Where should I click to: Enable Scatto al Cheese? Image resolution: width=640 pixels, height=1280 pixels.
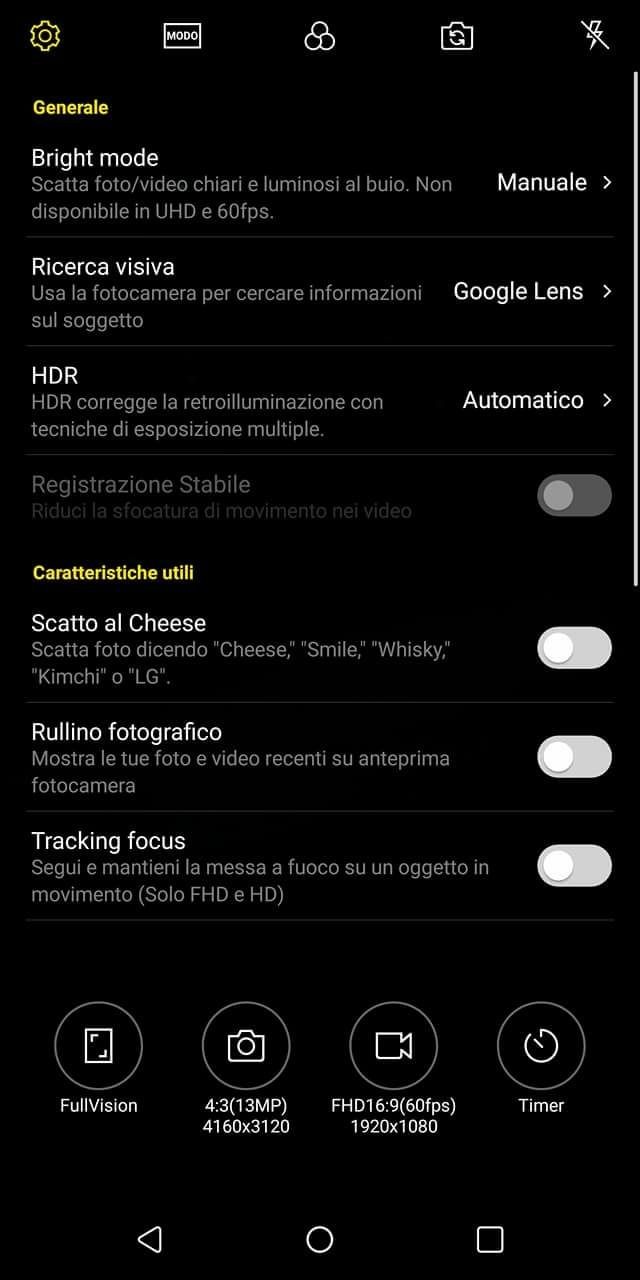pyautogui.click(x=574, y=648)
